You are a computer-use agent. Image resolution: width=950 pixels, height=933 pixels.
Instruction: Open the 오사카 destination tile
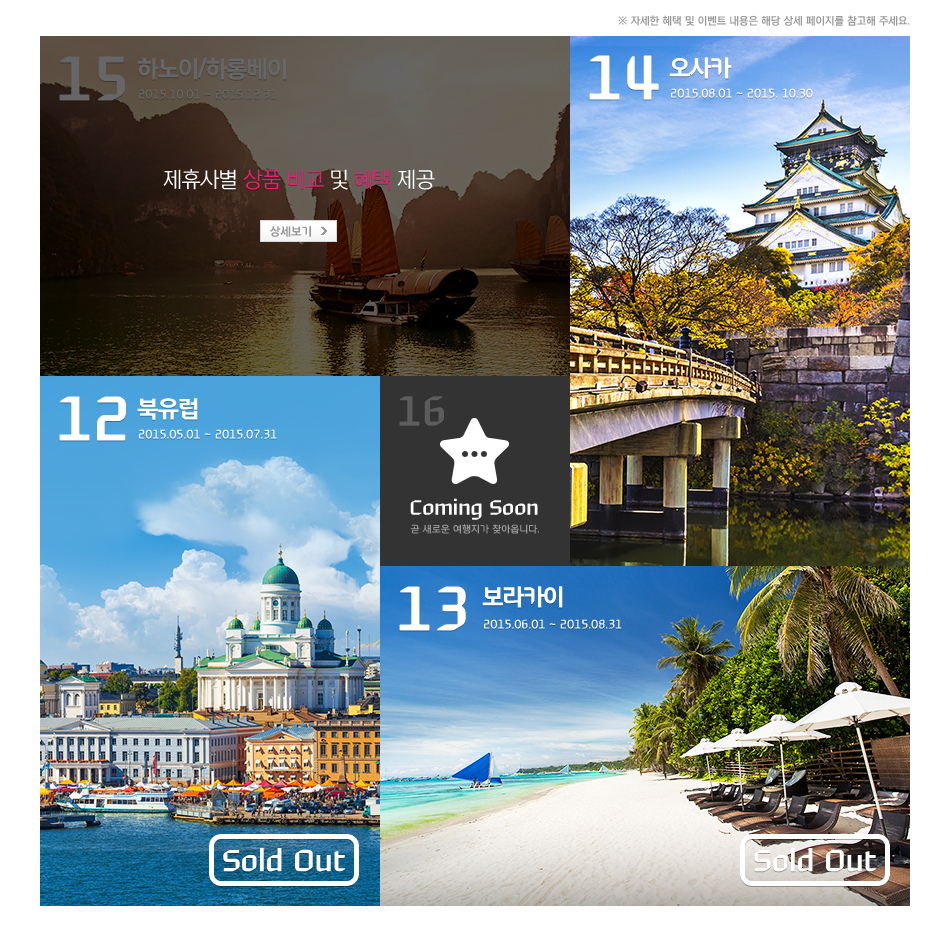point(739,300)
